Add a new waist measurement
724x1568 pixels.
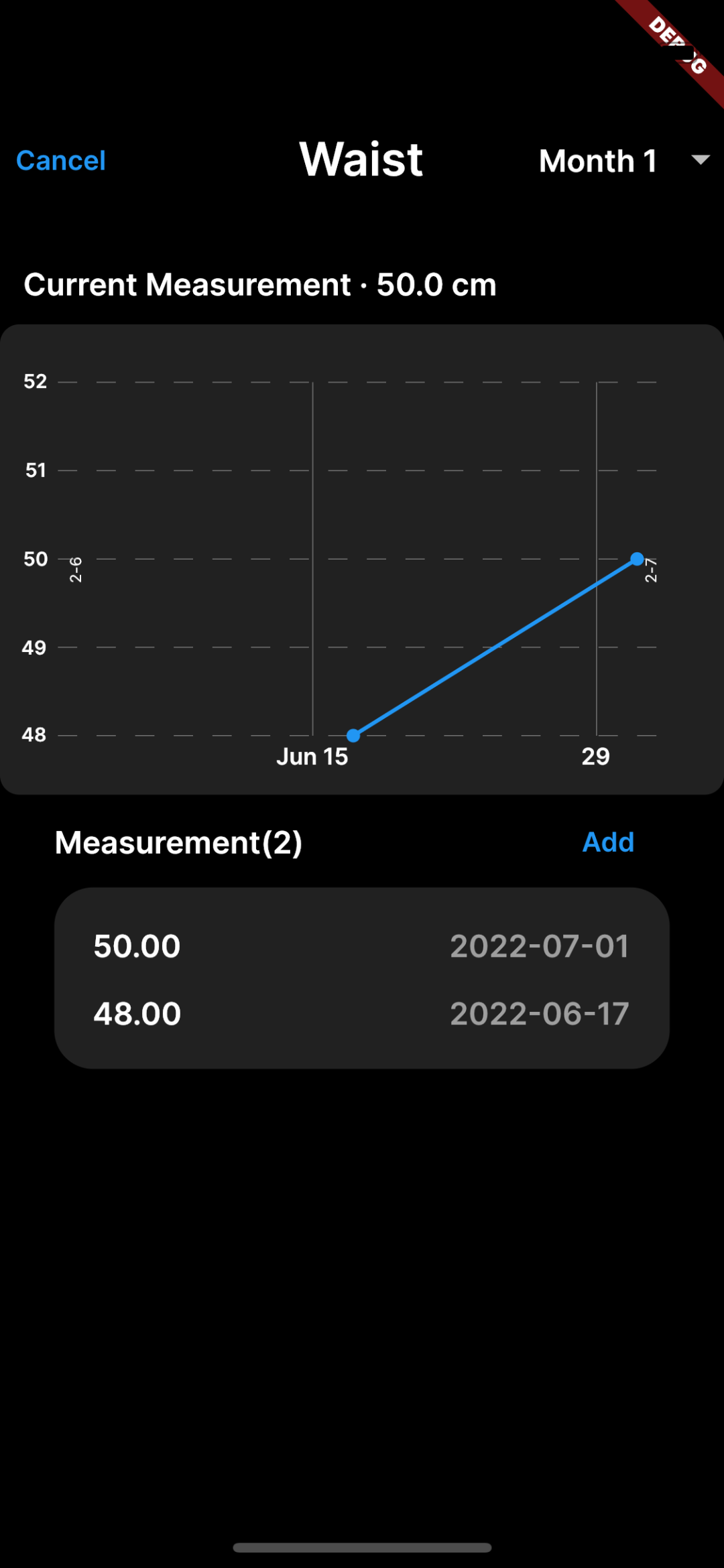tap(608, 842)
